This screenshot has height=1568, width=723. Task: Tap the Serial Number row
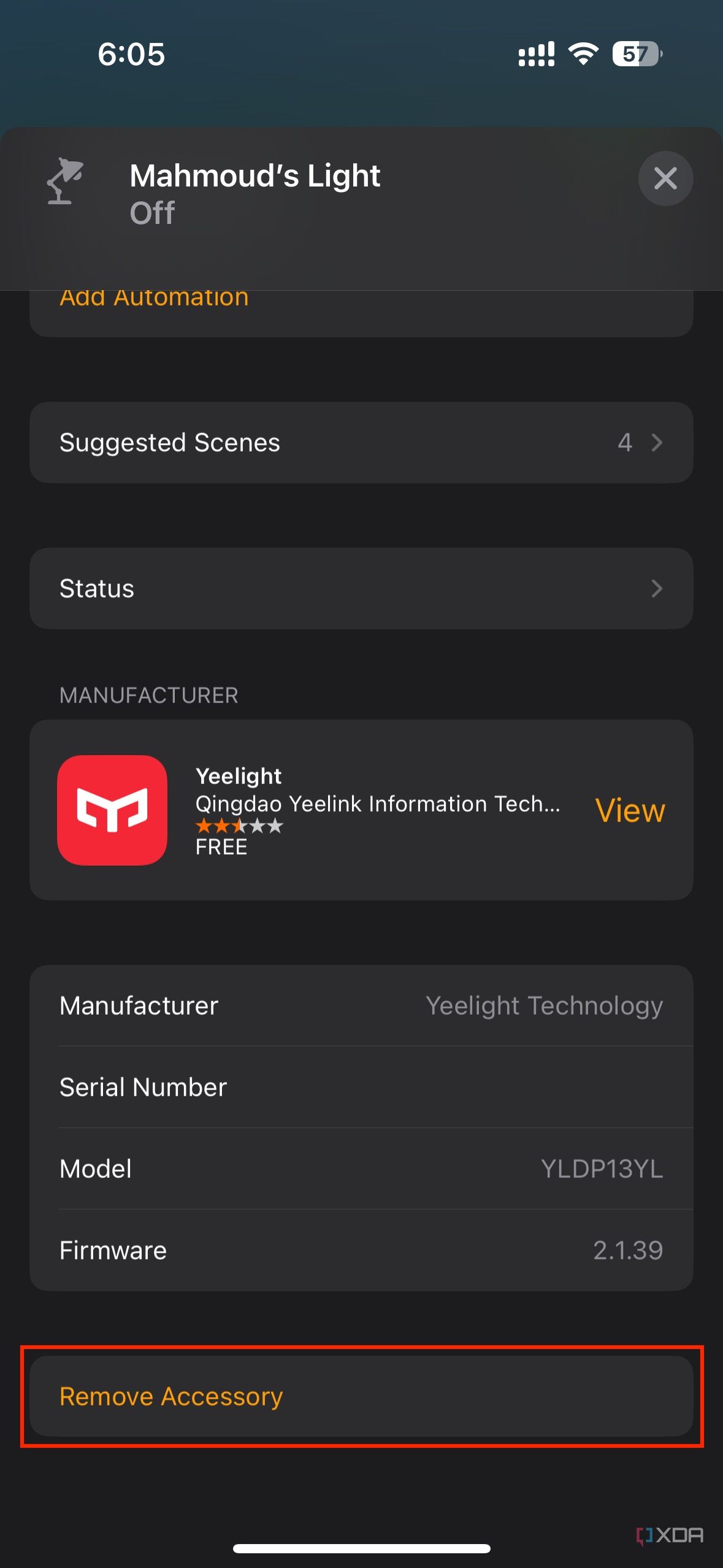coord(361,1086)
